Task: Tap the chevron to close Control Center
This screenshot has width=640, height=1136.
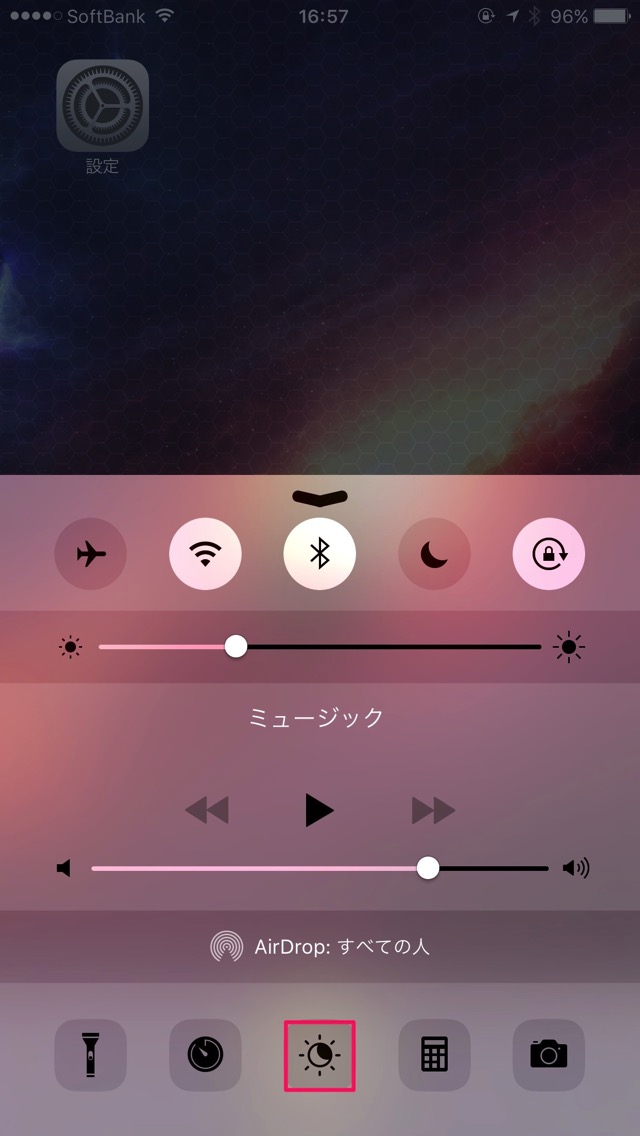Action: click(x=320, y=497)
